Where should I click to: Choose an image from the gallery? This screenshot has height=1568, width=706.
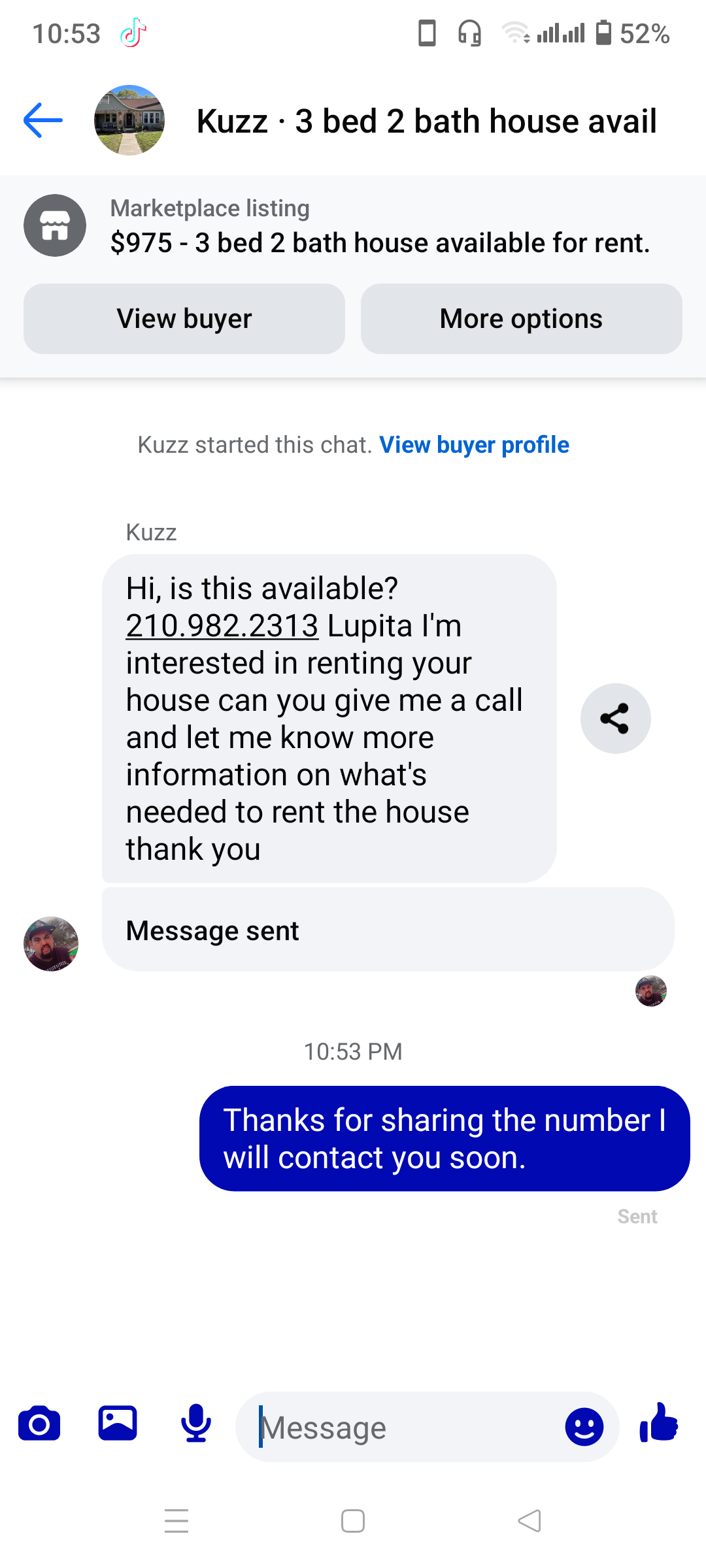[118, 1424]
